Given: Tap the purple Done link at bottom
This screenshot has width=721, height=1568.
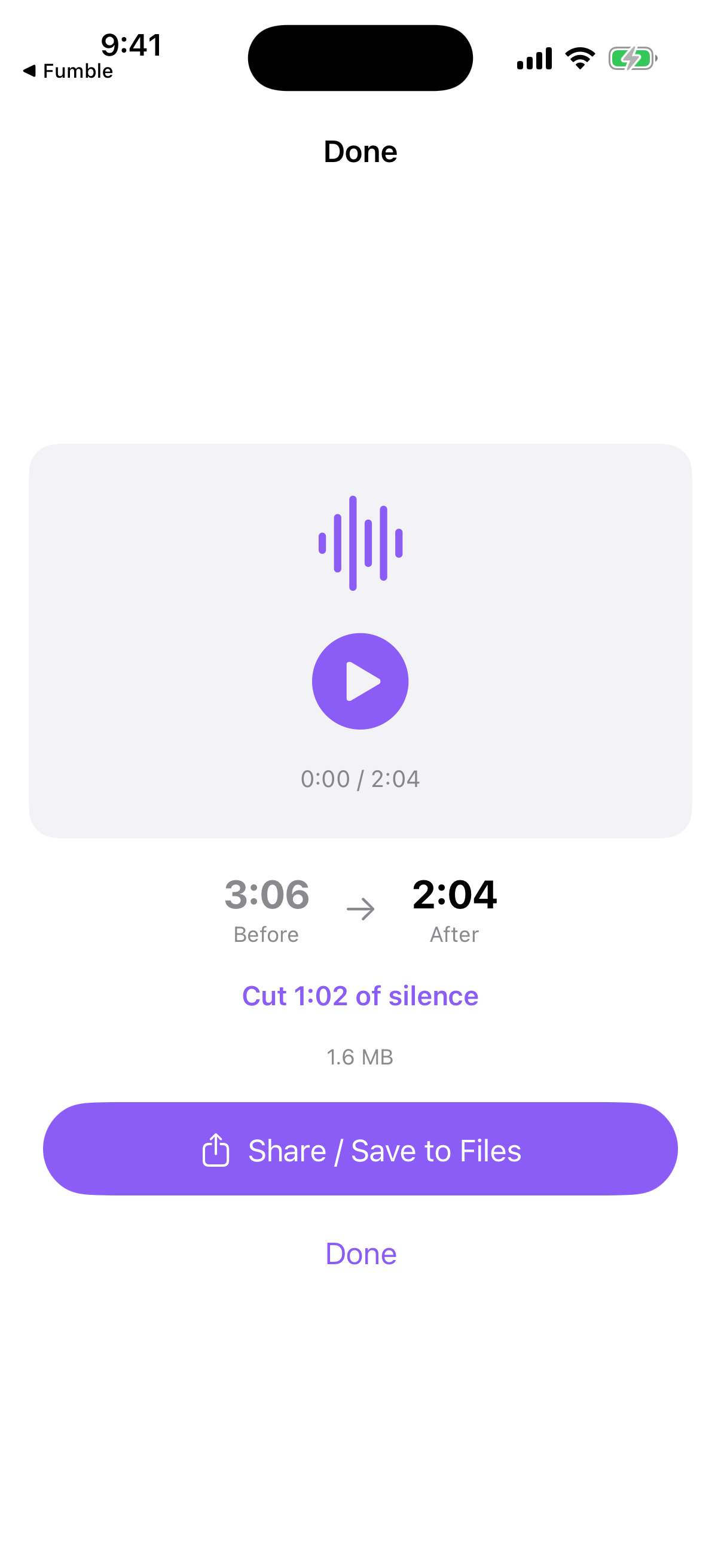Looking at the screenshot, I should coord(361,1254).
